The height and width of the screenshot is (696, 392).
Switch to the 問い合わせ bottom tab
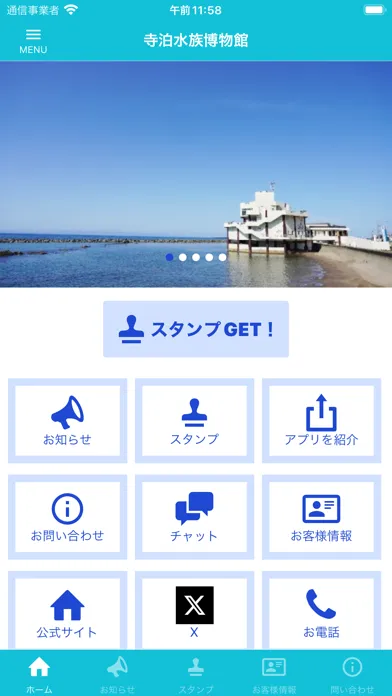tap(352, 673)
